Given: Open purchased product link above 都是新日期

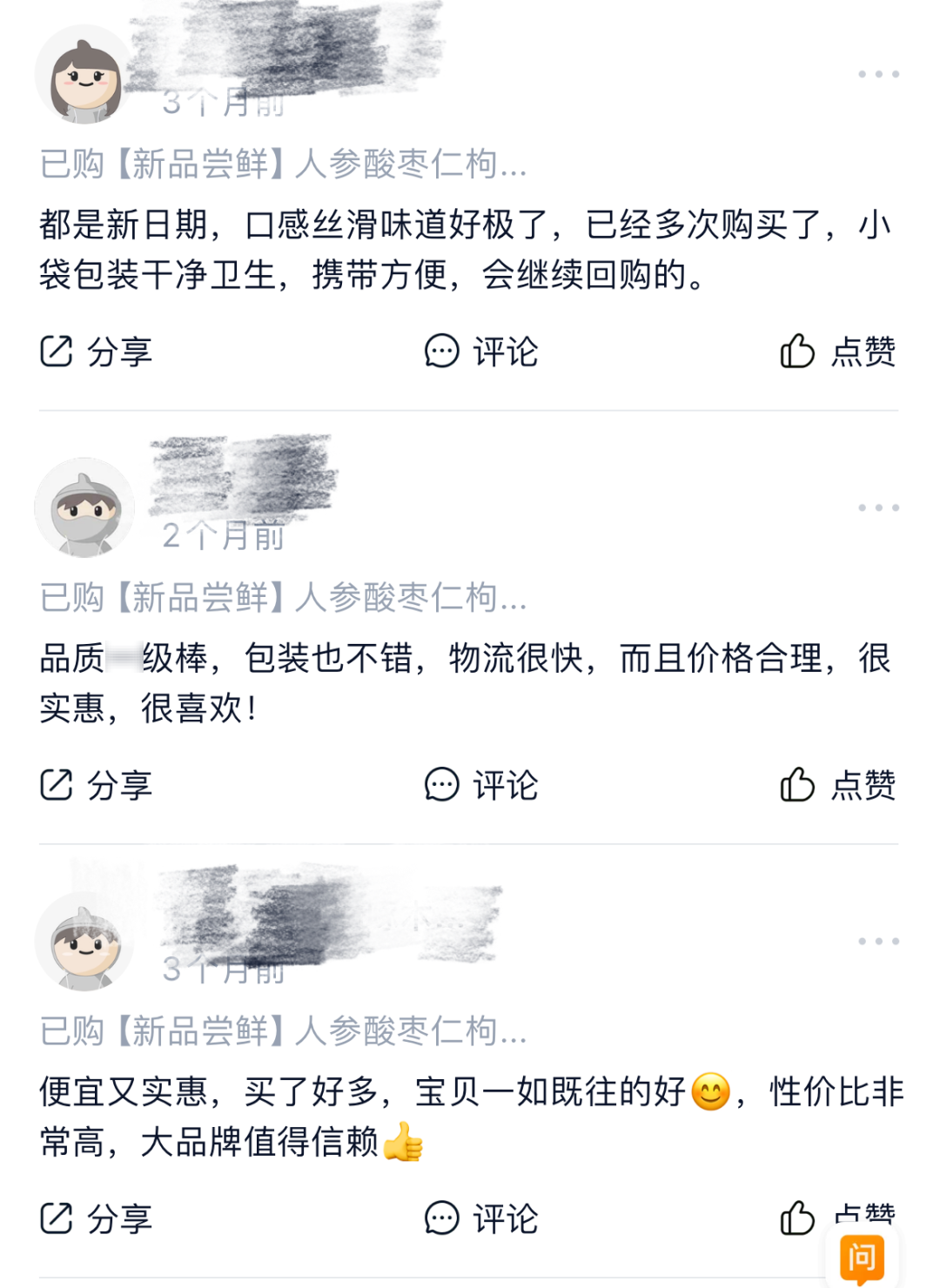Looking at the screenshot, I should pyautogui.click(x=284, y=164).
